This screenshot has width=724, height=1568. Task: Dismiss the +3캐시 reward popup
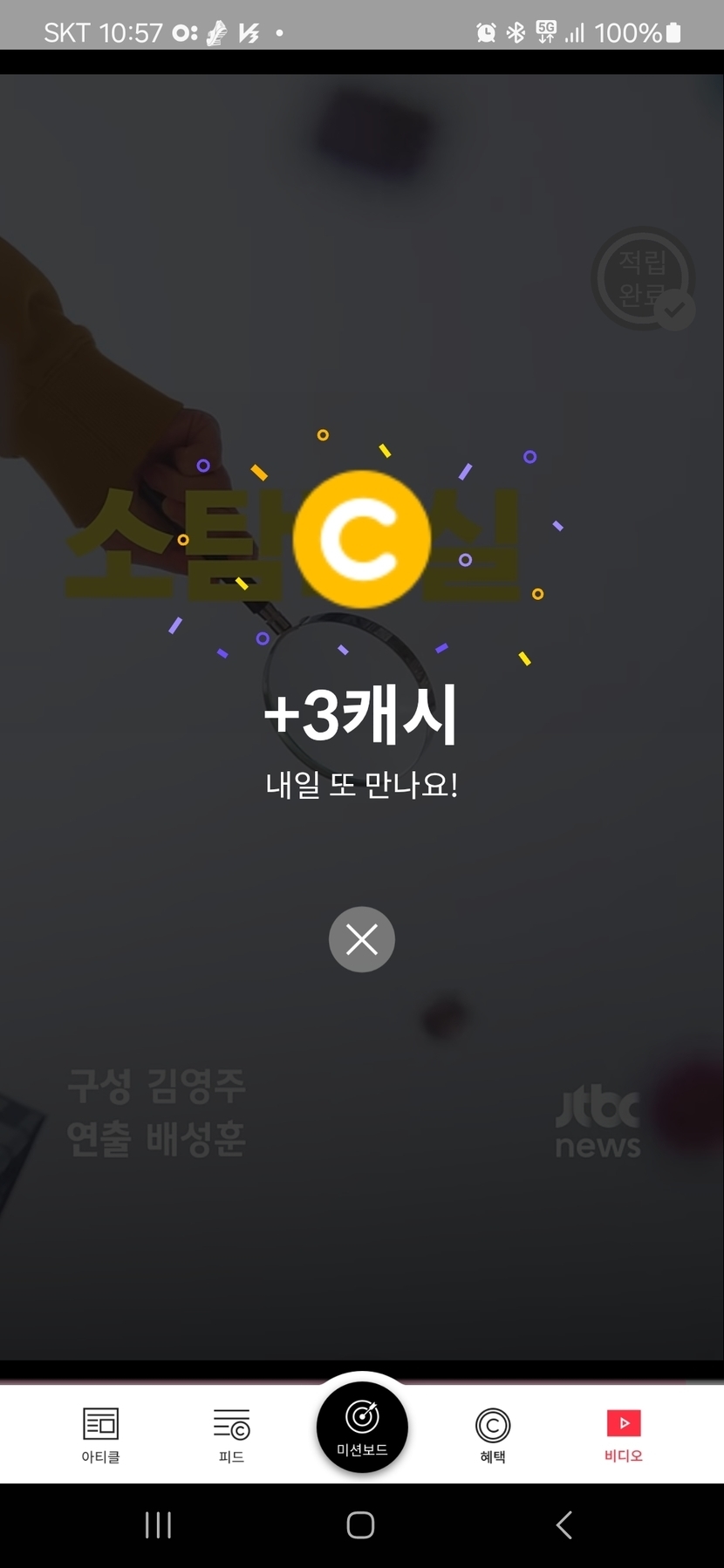click(361, 939)
